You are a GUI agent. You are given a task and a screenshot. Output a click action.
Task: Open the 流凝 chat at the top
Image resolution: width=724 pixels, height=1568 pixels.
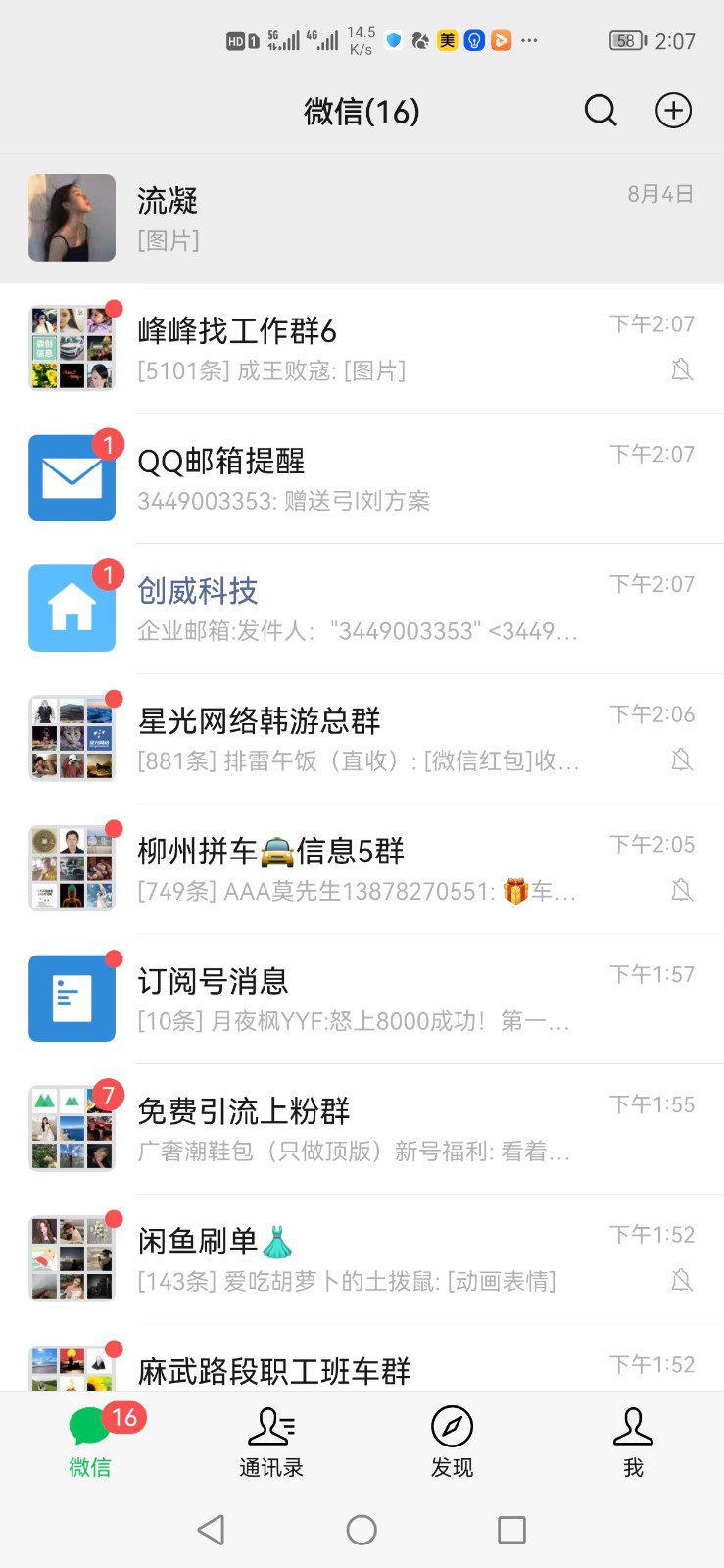pos(362,218)
